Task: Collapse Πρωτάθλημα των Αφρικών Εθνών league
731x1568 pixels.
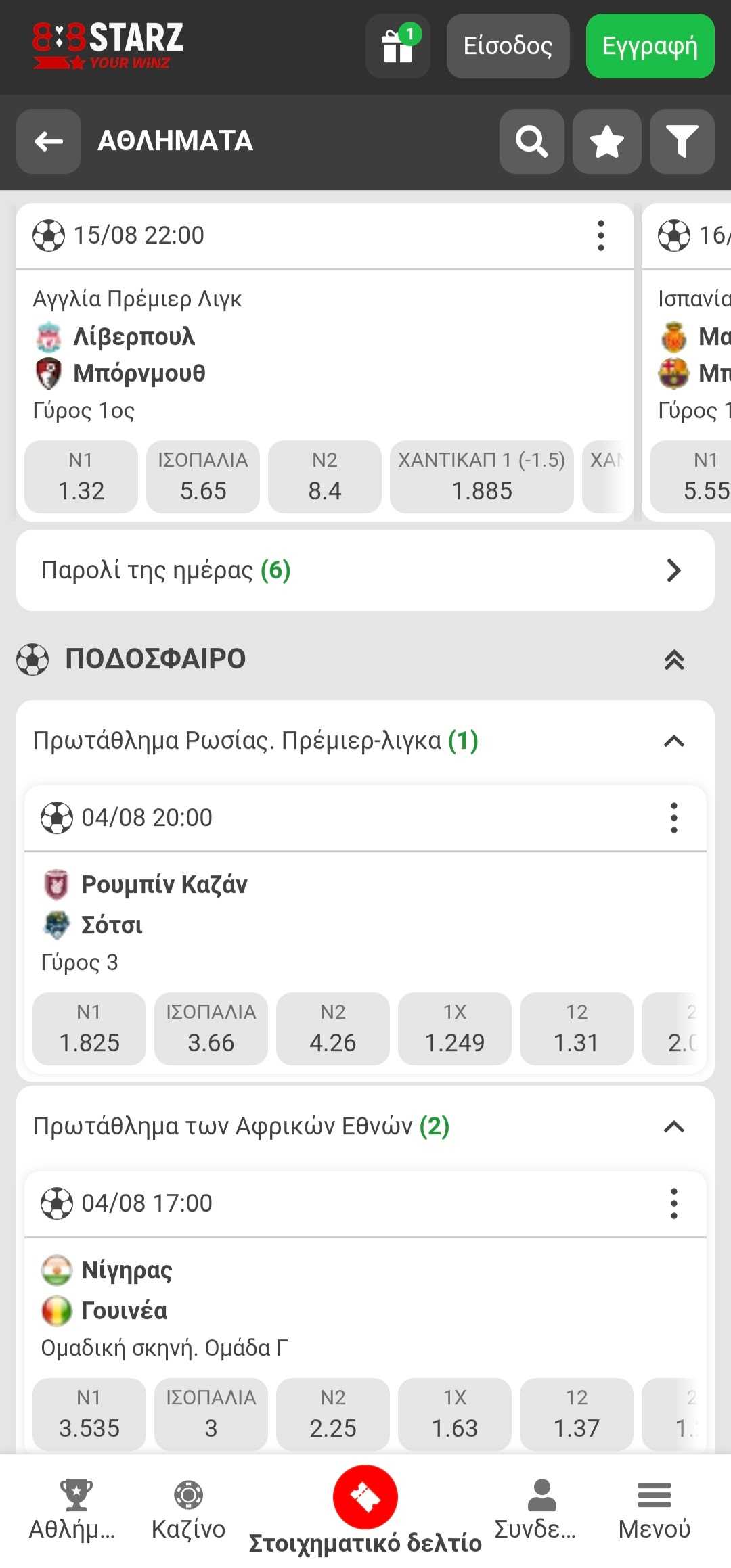Action: tap(674, 1127)
